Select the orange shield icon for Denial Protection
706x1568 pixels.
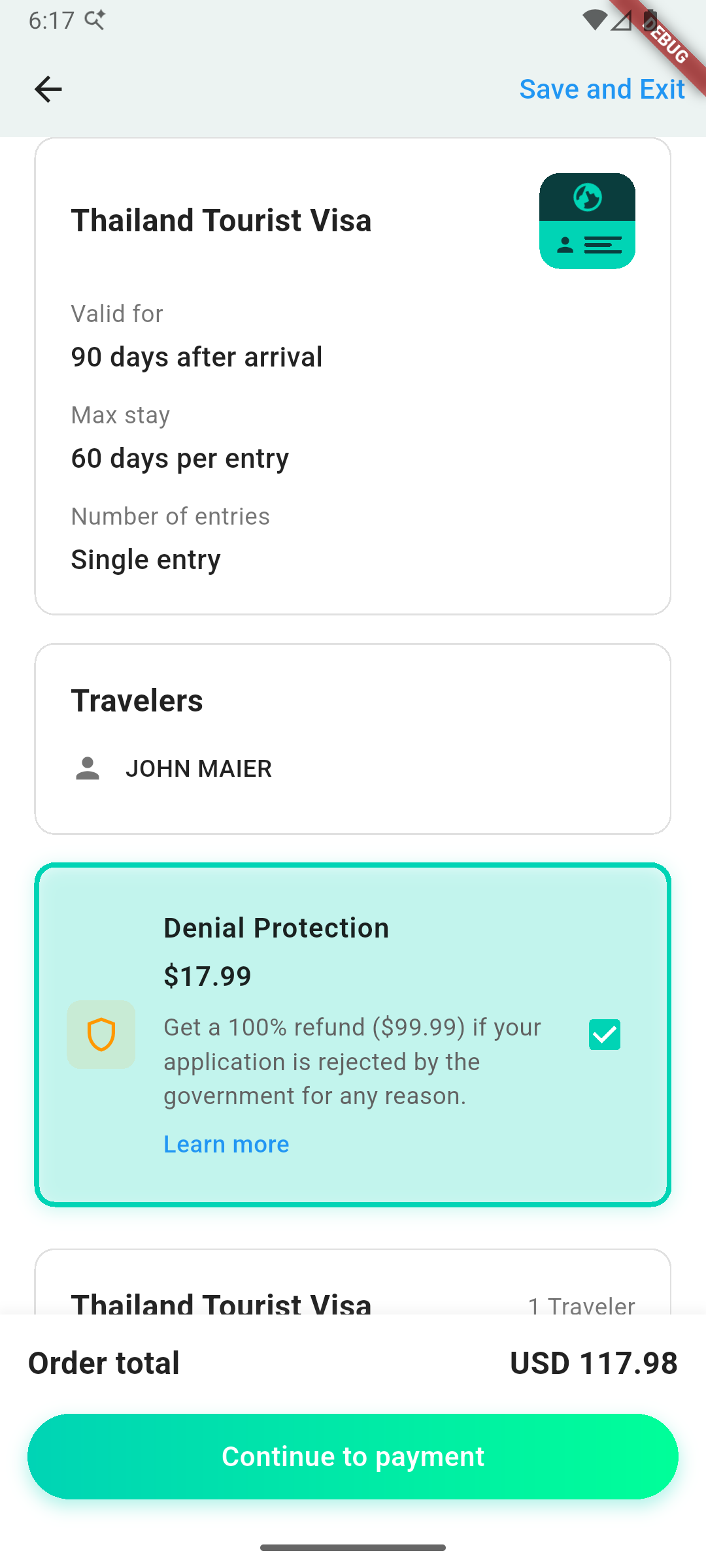pos(101,1035)
